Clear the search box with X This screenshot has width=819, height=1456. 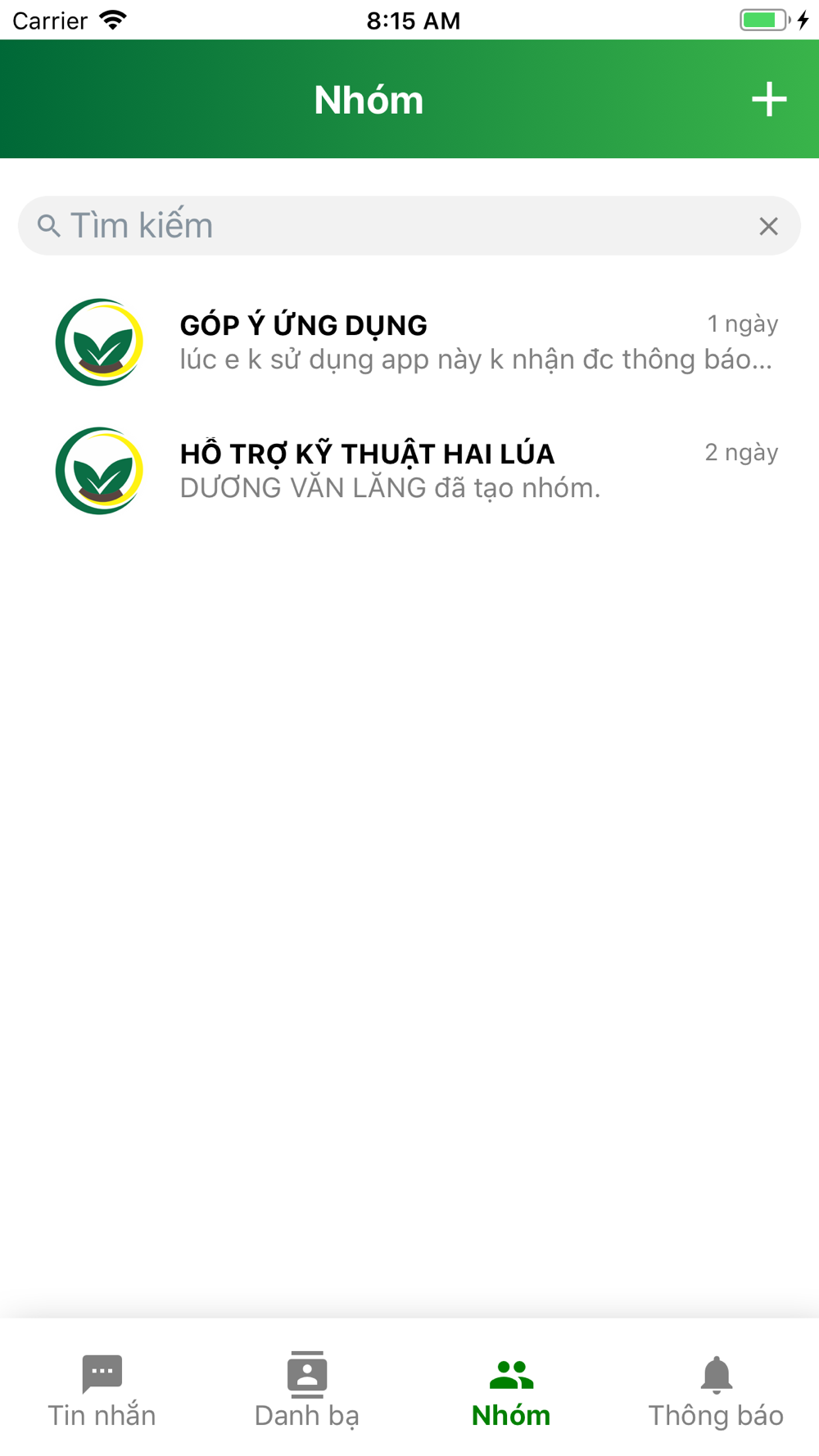click(x=768, y=226)
